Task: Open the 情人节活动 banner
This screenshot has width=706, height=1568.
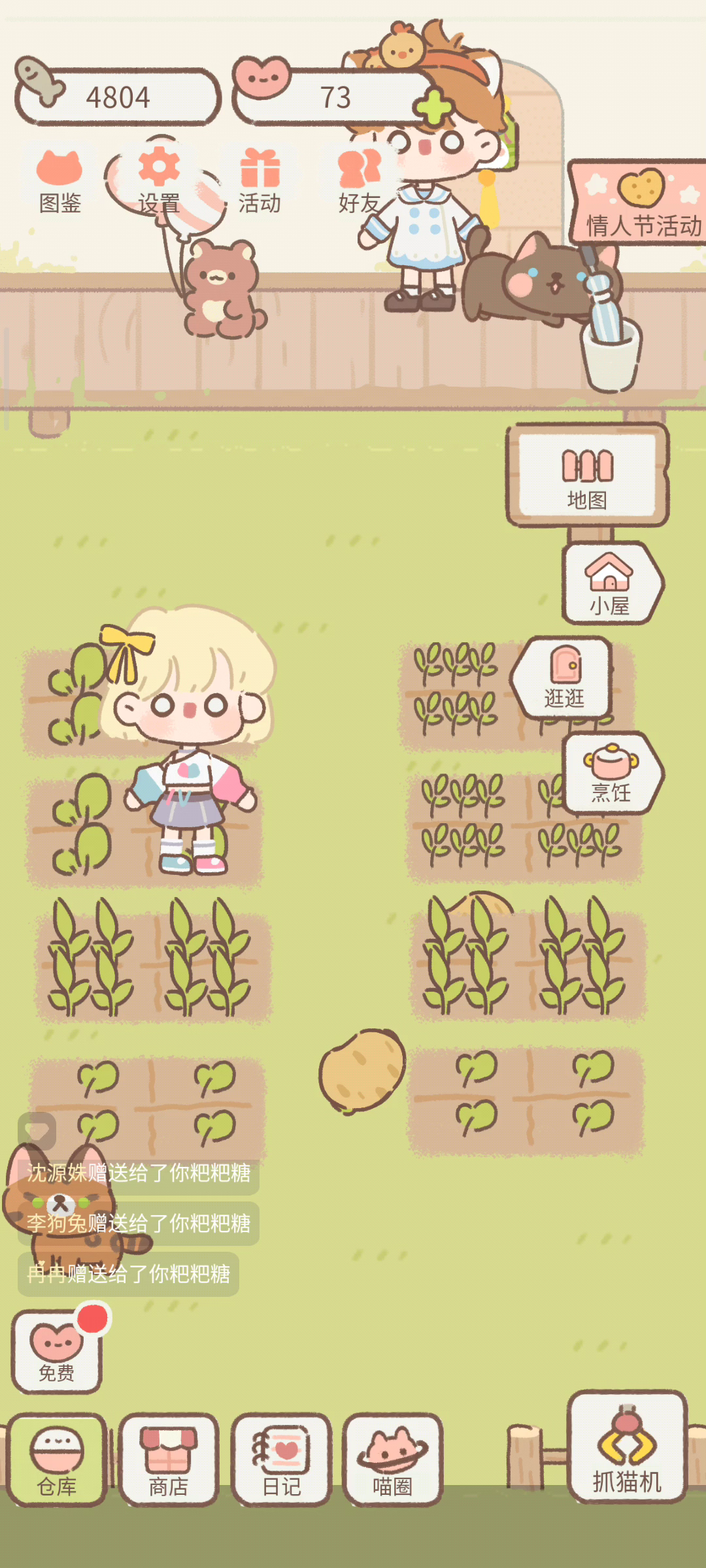Action: tap(639, 203)
